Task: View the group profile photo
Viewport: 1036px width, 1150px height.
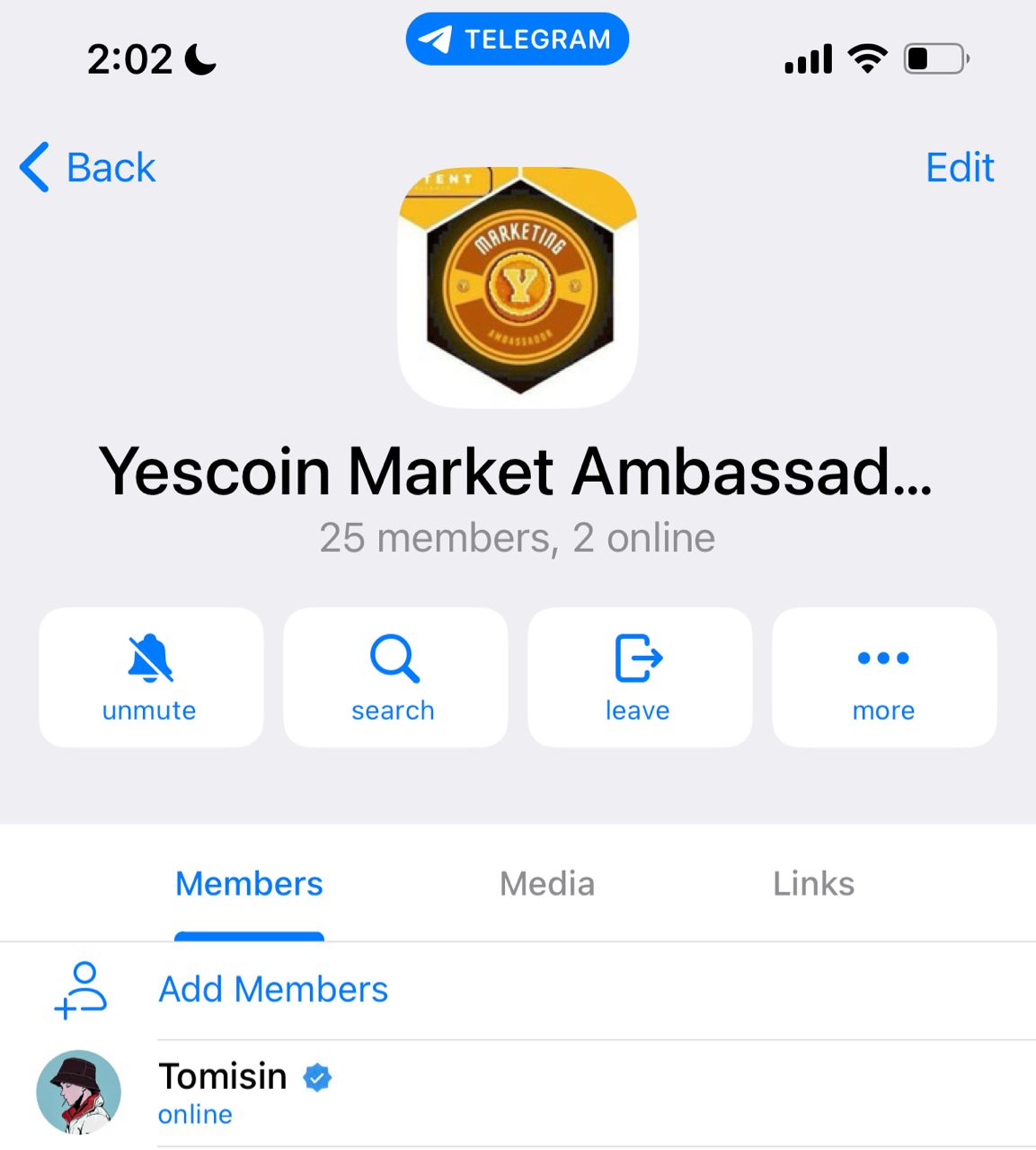Action: tap(518, 287)
